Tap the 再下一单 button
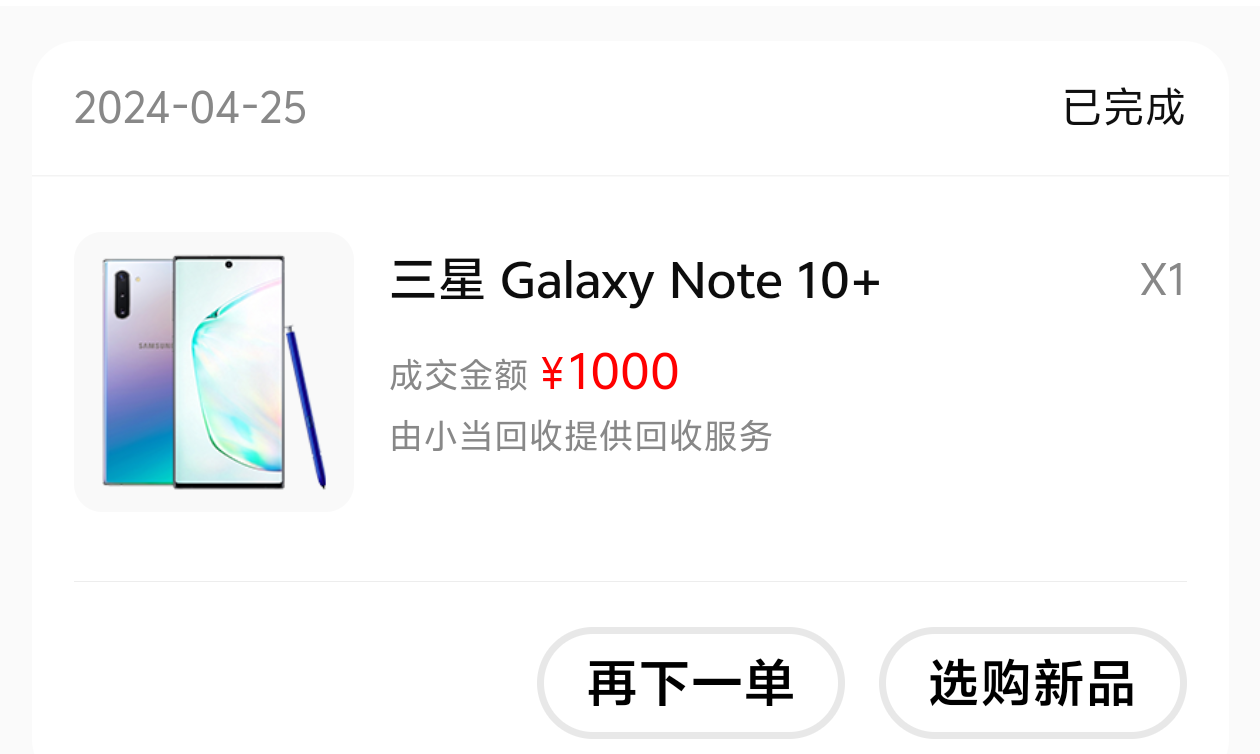The image size is (1260, 754). (x=691, y=684)
